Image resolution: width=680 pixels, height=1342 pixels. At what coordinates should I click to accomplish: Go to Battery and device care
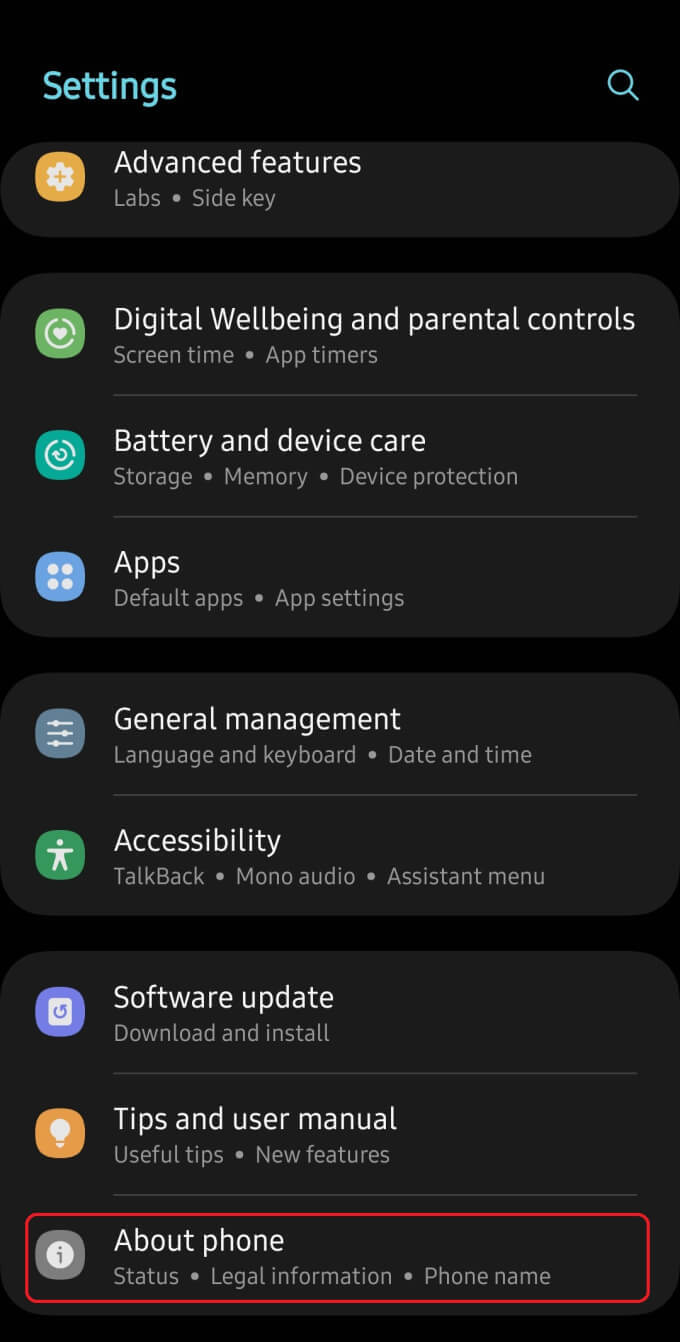click(340, 457)
